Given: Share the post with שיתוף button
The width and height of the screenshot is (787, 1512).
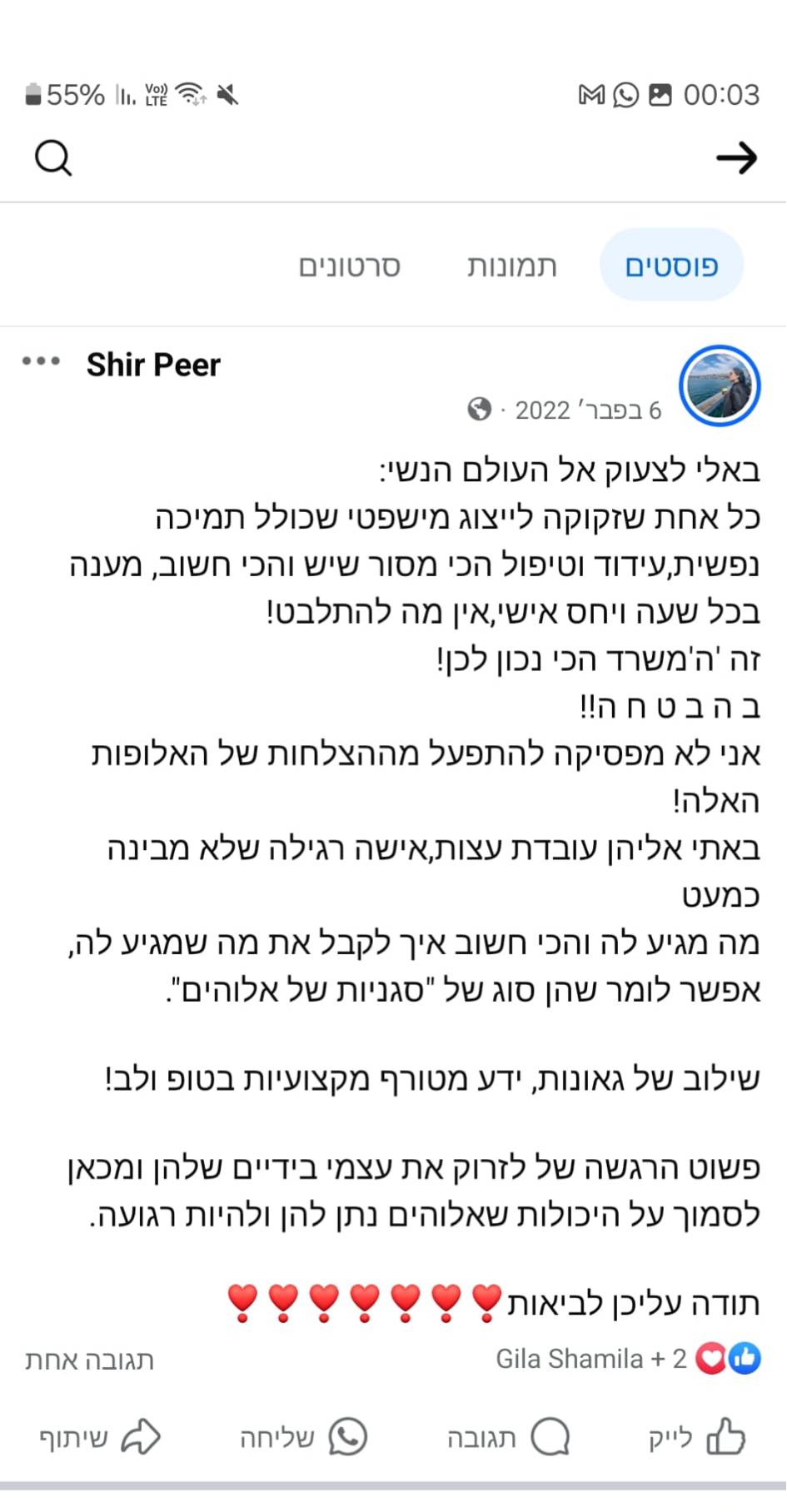Looking at the screenshot, I should tap(100, 1437).
